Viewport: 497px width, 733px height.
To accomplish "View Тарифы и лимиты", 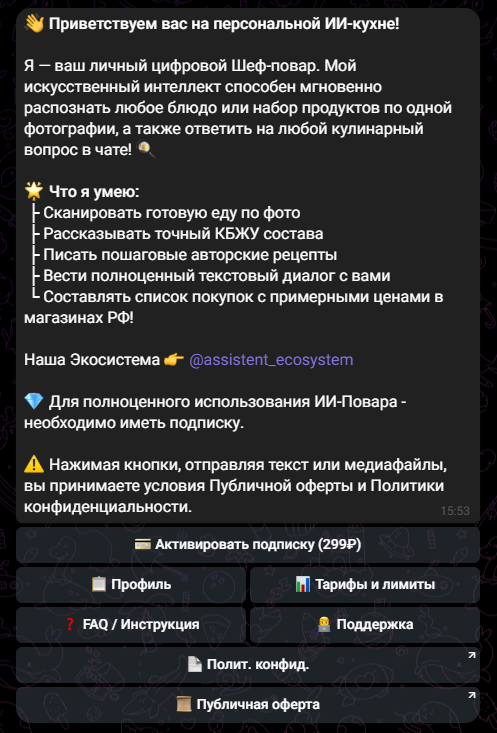I will pyautogui.click(x=365, y=585).
